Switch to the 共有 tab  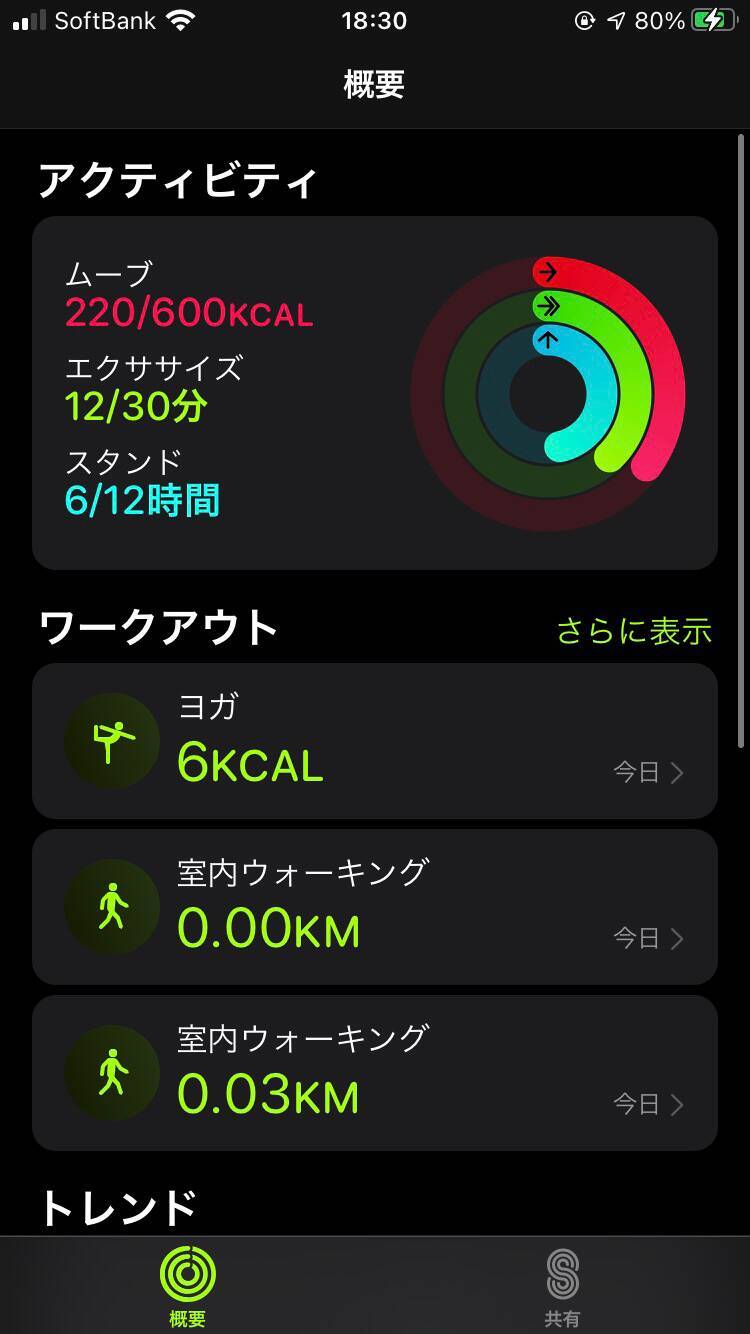[562, 1287]
